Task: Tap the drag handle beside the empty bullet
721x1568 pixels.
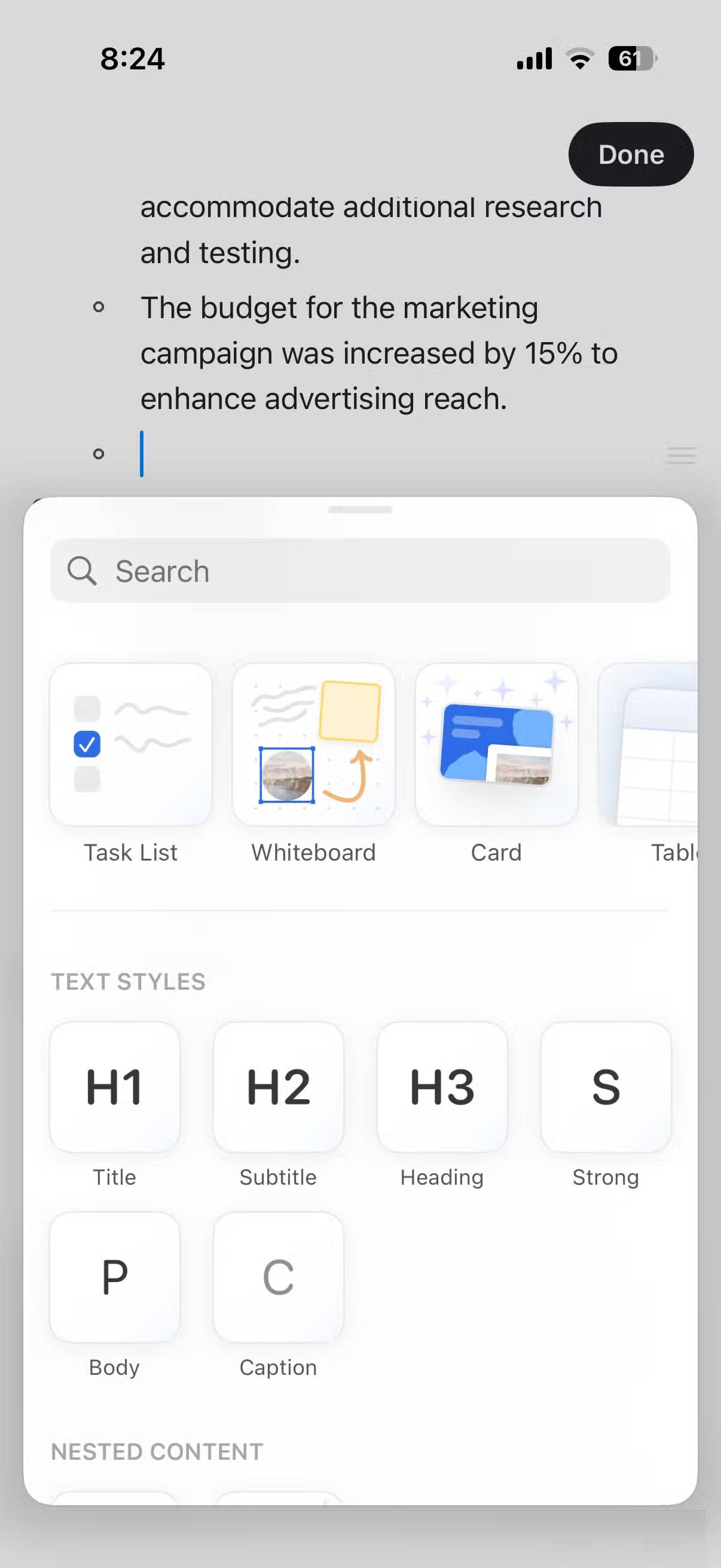Action: pyautogui.click(x=681, y=455)
